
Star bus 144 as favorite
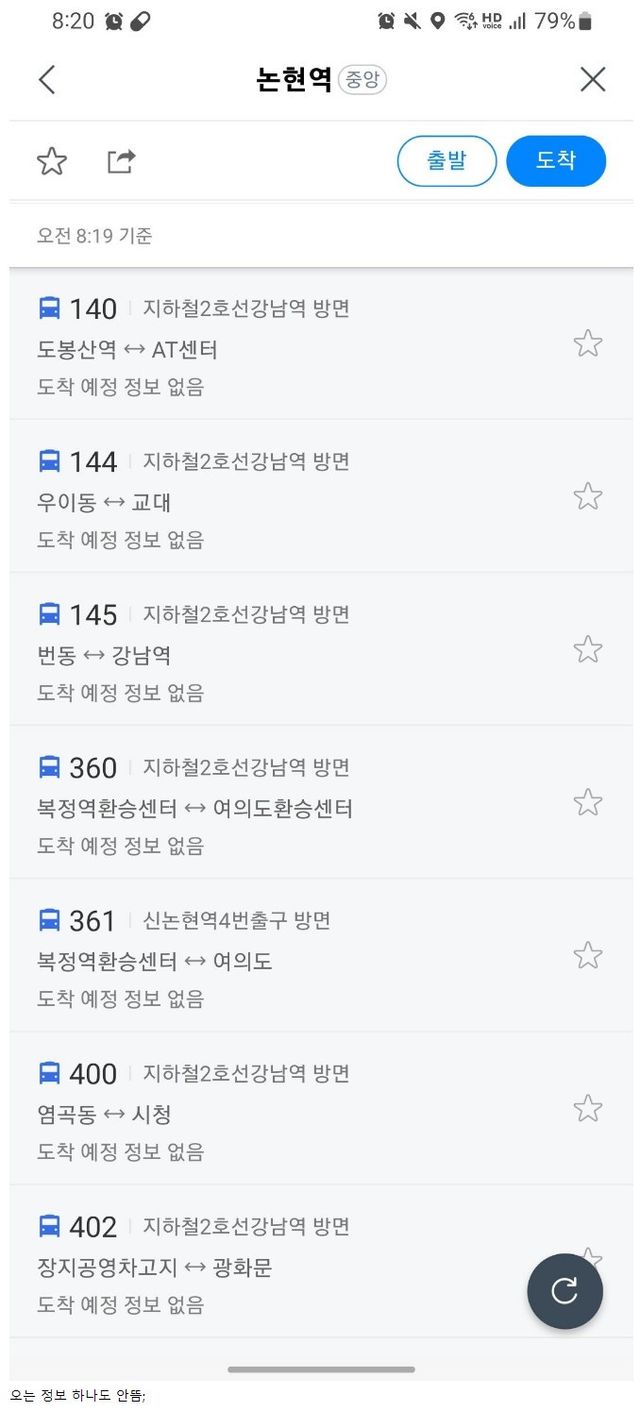tap(588, 497)
